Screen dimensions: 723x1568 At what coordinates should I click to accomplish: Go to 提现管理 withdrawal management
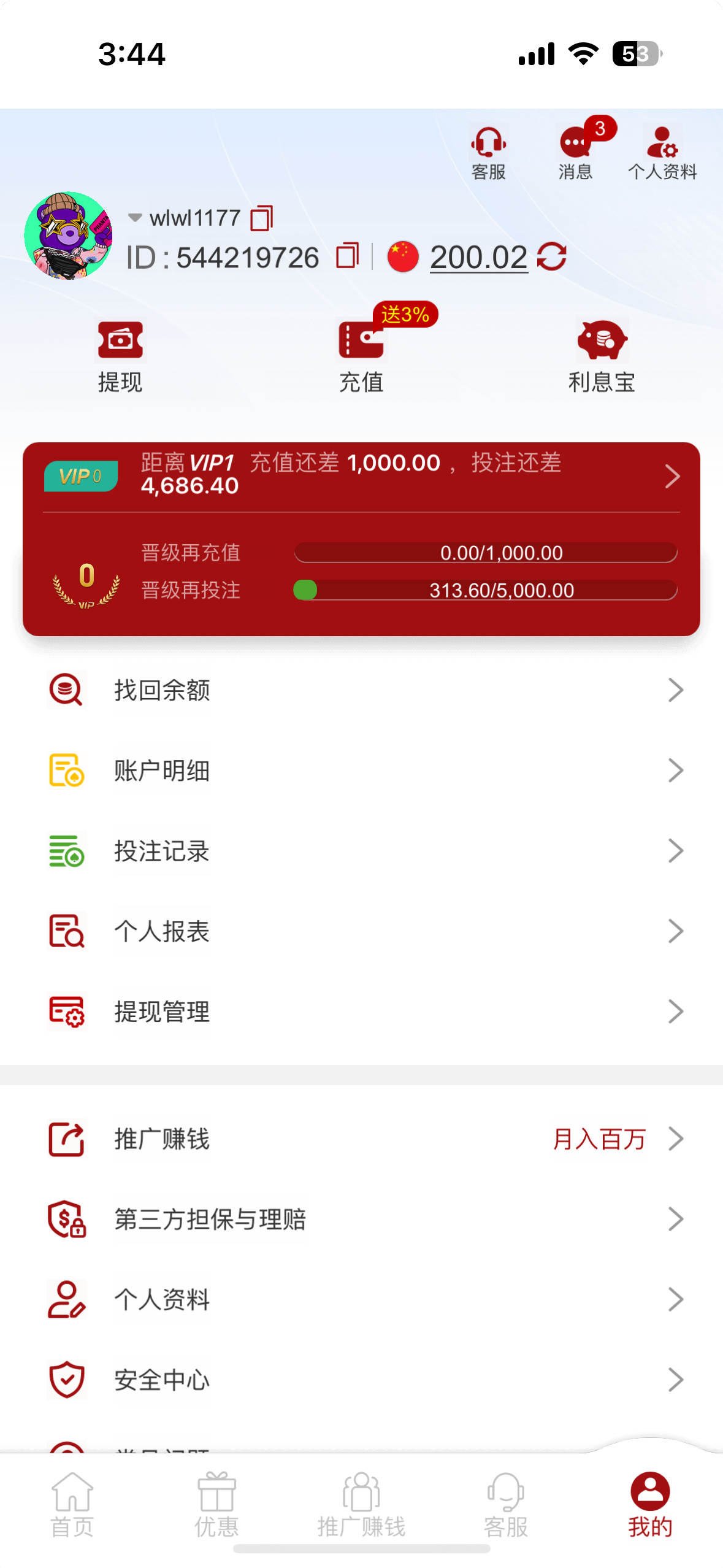[361, 1012]
